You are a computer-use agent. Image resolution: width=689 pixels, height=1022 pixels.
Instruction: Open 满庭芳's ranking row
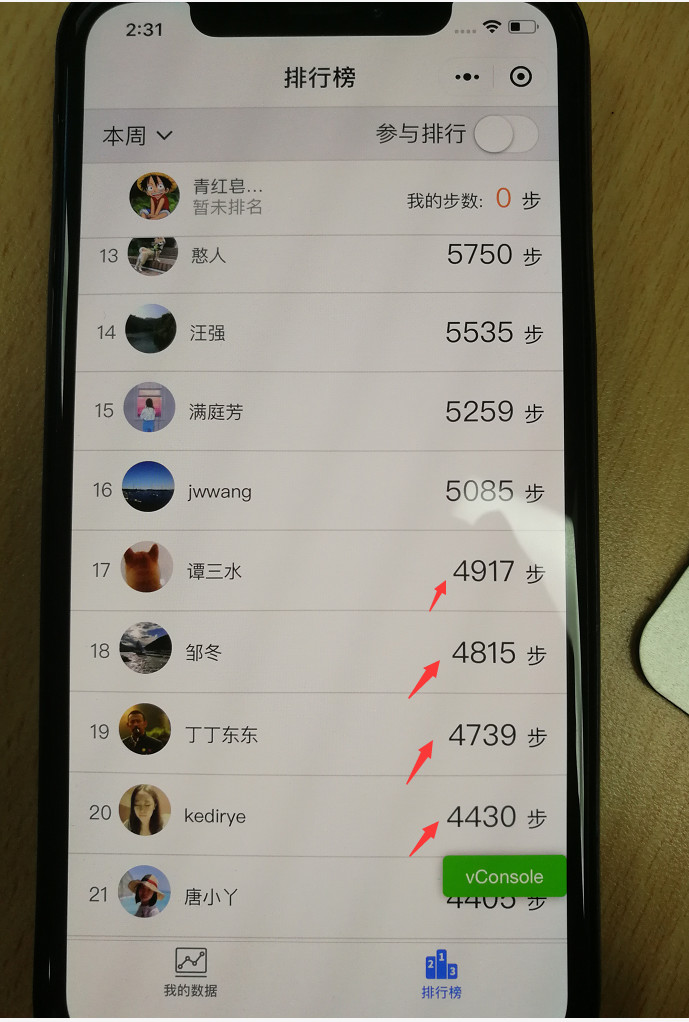(320, 411)
